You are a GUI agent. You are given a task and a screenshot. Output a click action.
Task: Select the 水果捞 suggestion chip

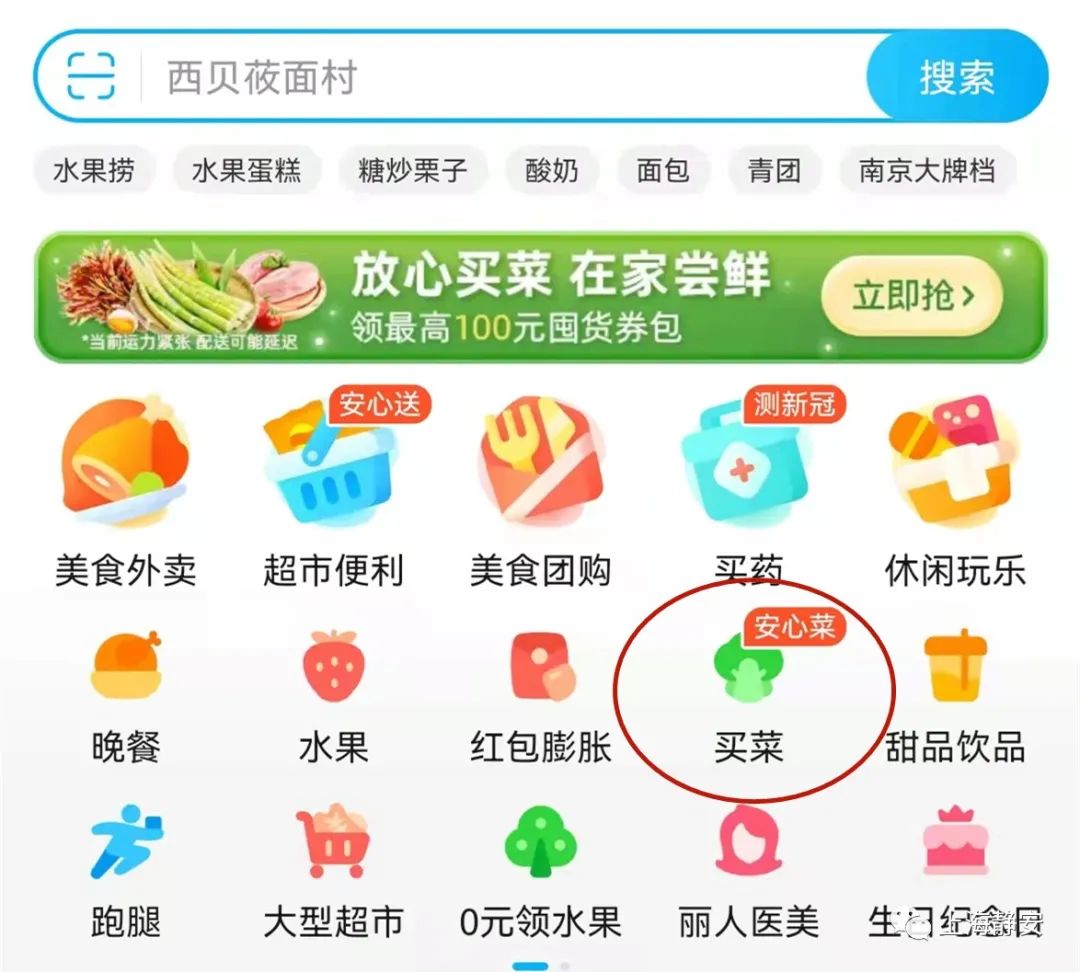pyautogui.click(x=93, y=170)
